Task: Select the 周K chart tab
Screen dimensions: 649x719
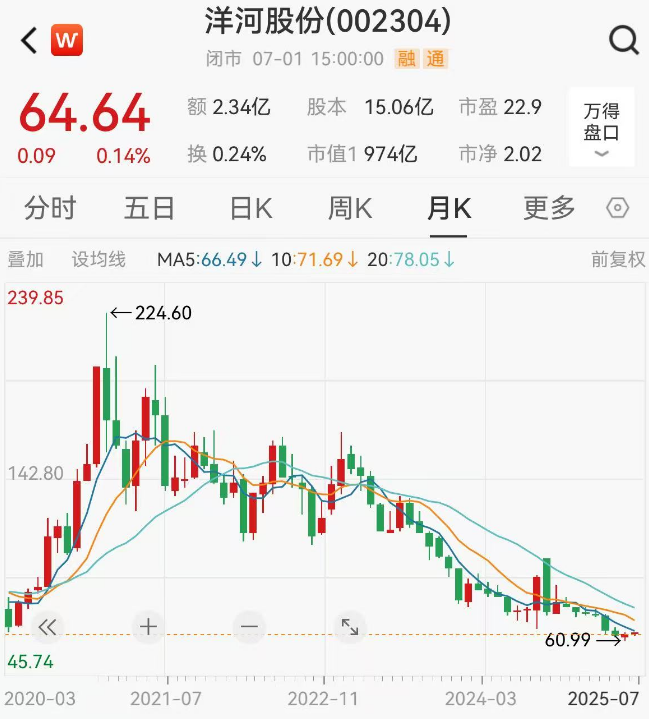Action: 350,208
